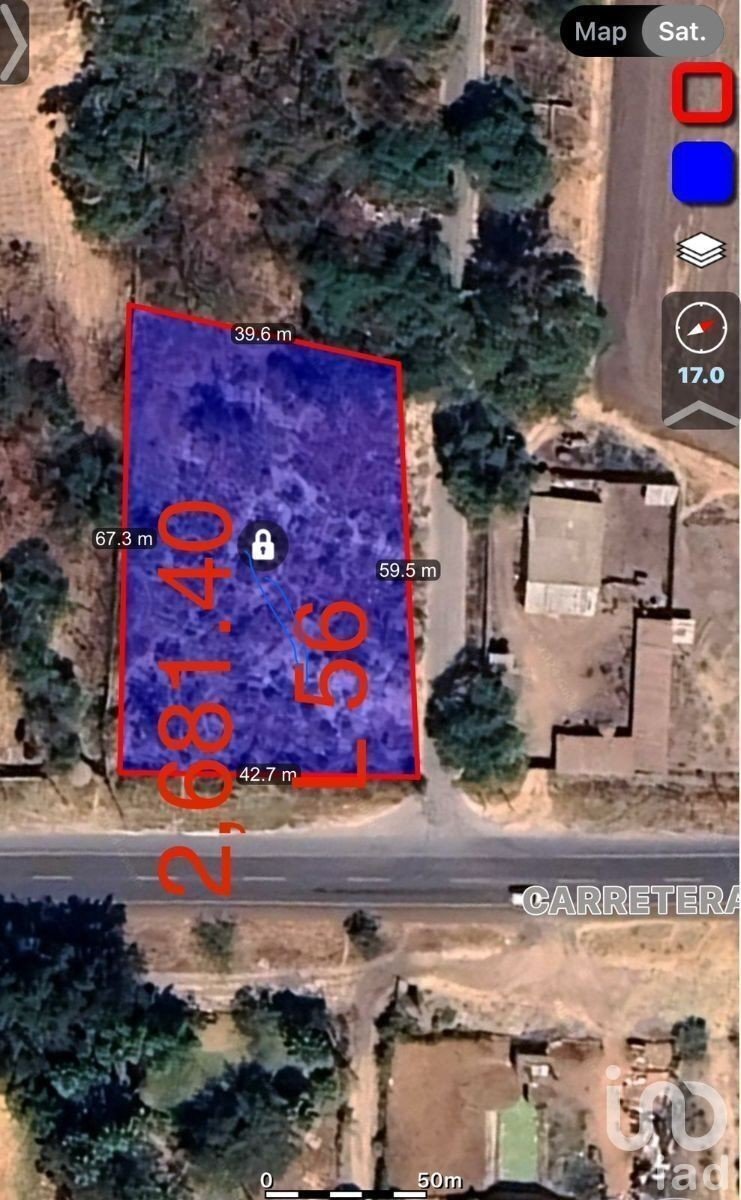The height and width of the screenshot is (1200, 741).
Task: Select the Sat. satellite view
Action: [682, 32]
